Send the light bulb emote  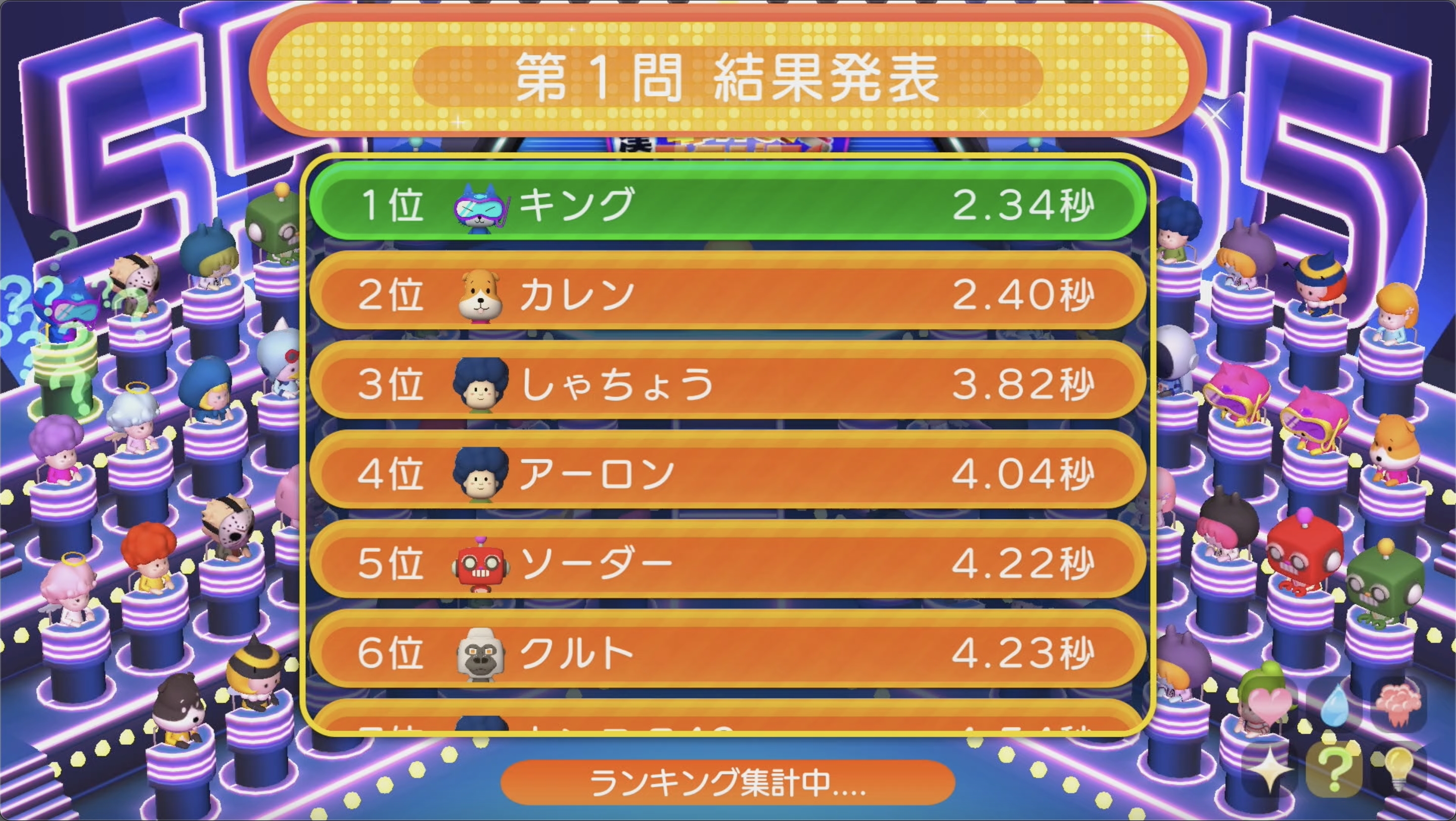click(x=1398, y=769)
